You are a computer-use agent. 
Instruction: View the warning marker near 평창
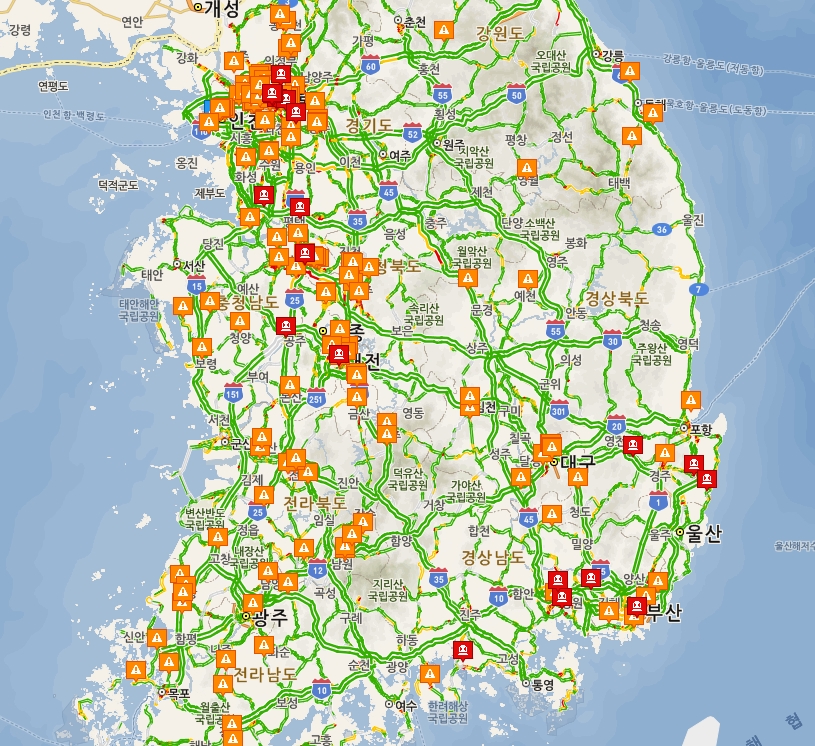[526, 169]
